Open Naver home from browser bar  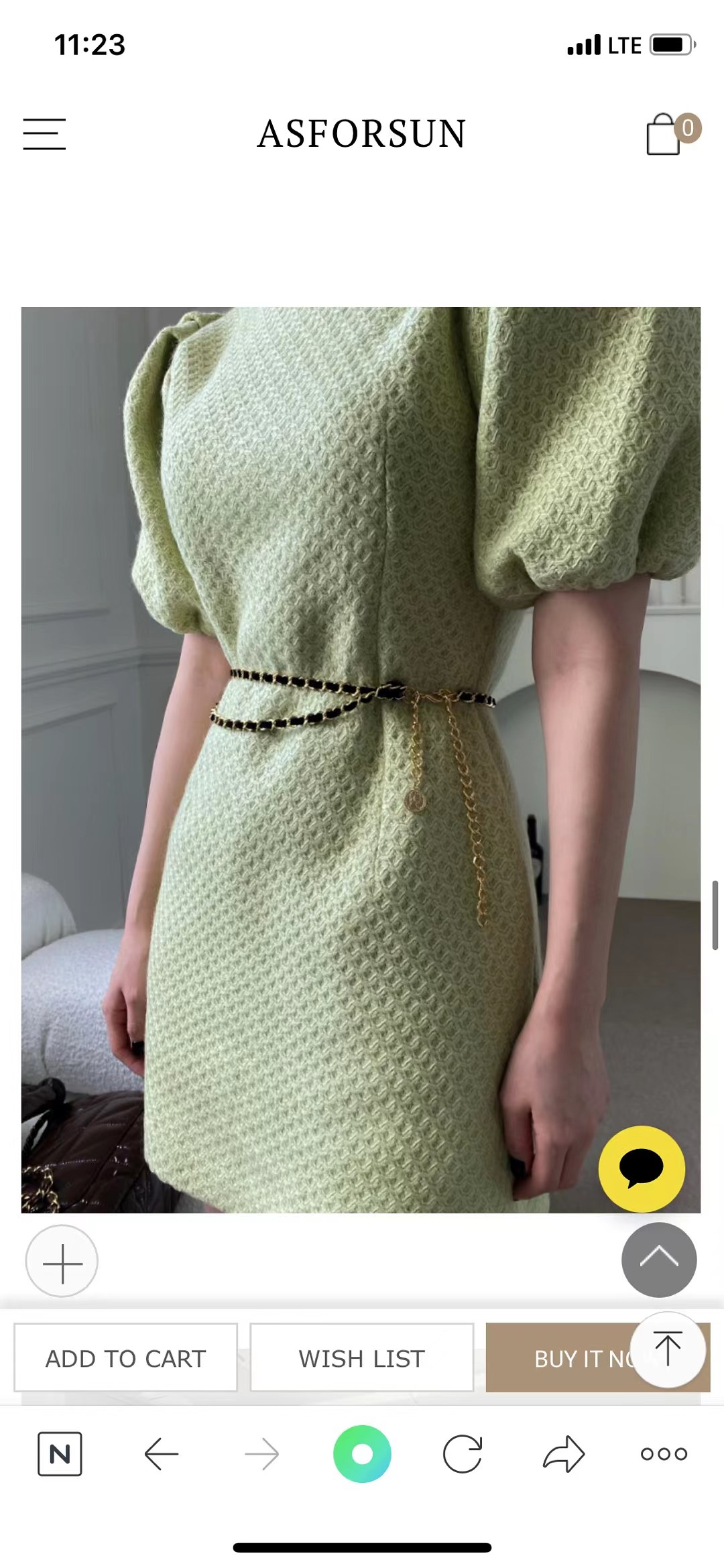coord(60,1454)
